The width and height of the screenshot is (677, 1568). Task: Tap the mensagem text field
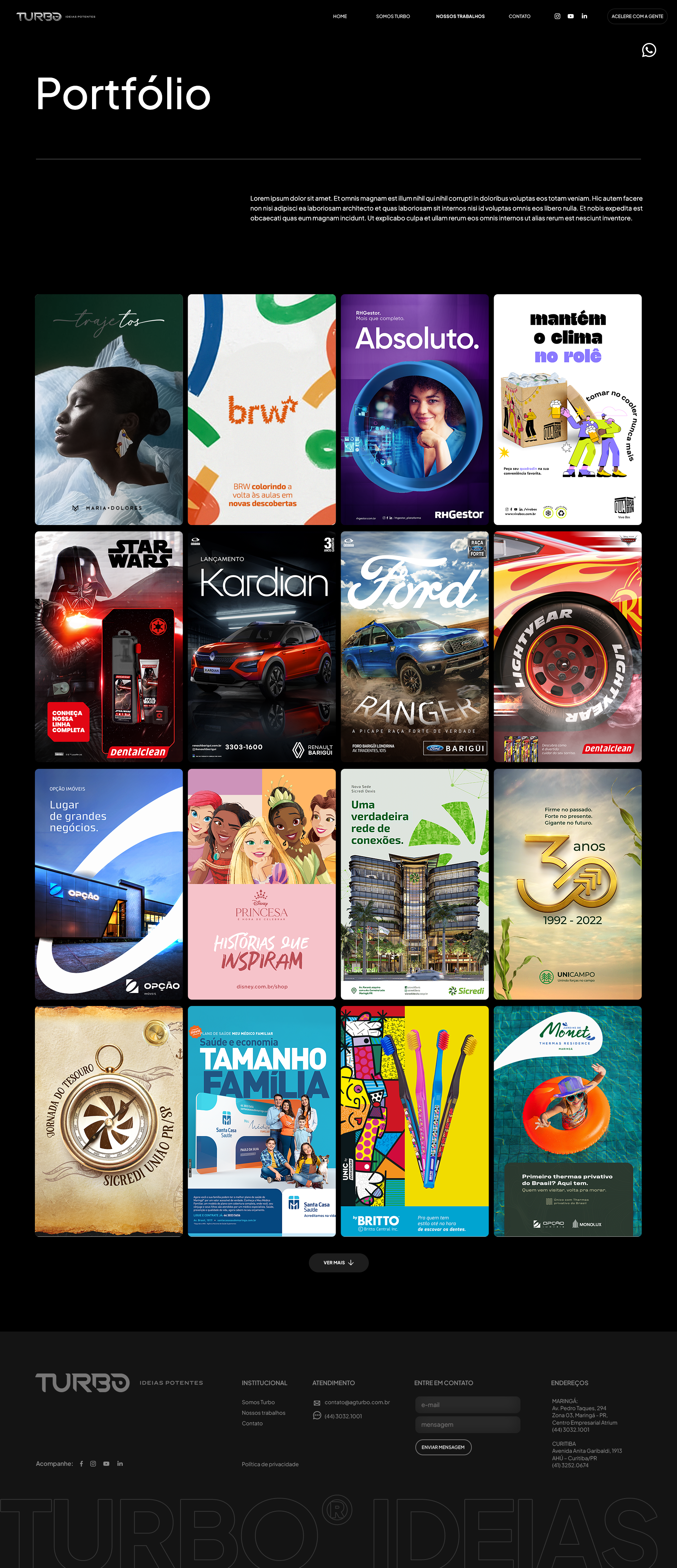click(x=468, y=1424)
